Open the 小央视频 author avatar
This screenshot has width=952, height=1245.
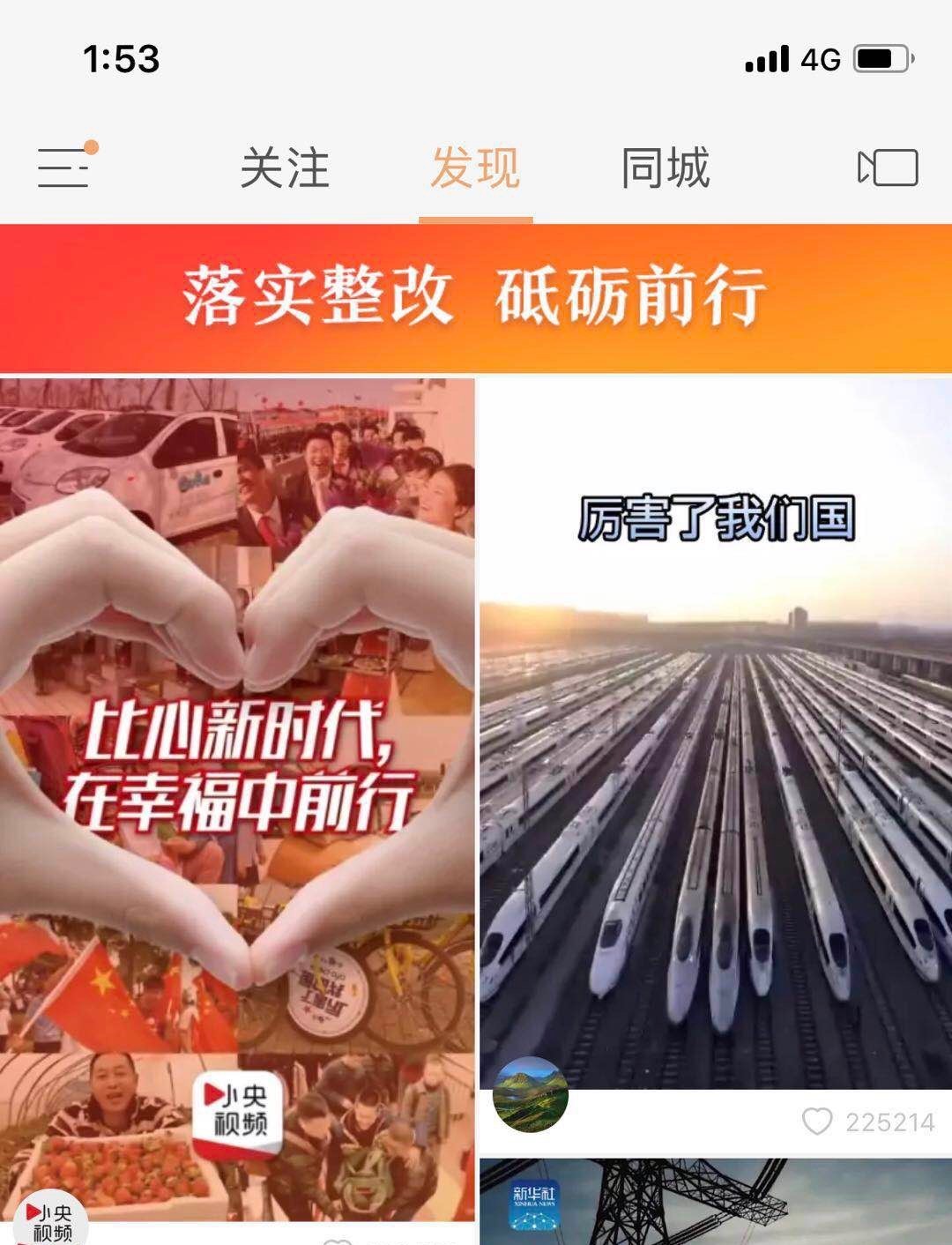[x=51, y=1221]
